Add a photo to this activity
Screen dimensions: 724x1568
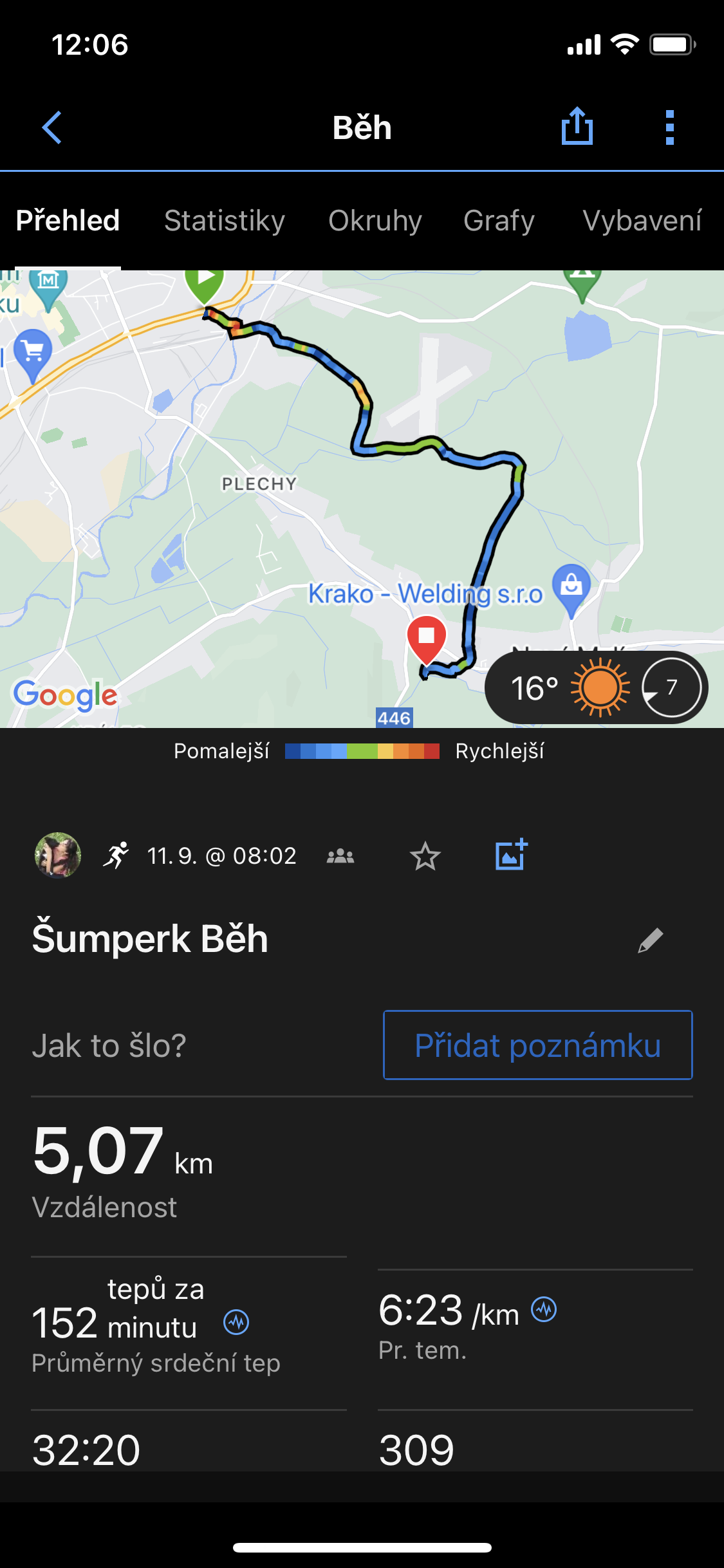[511, 855]
